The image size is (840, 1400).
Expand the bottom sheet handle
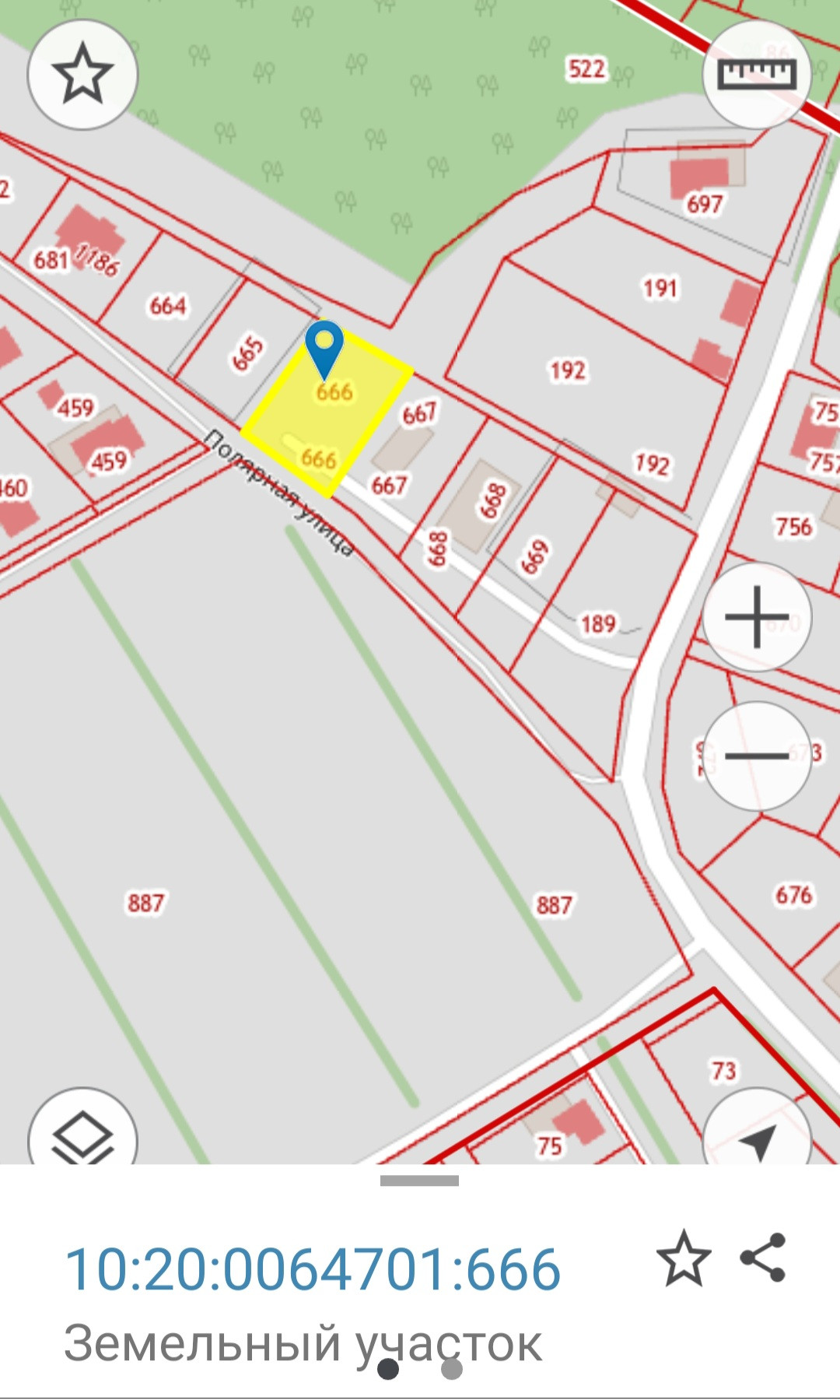point(419,1181)
